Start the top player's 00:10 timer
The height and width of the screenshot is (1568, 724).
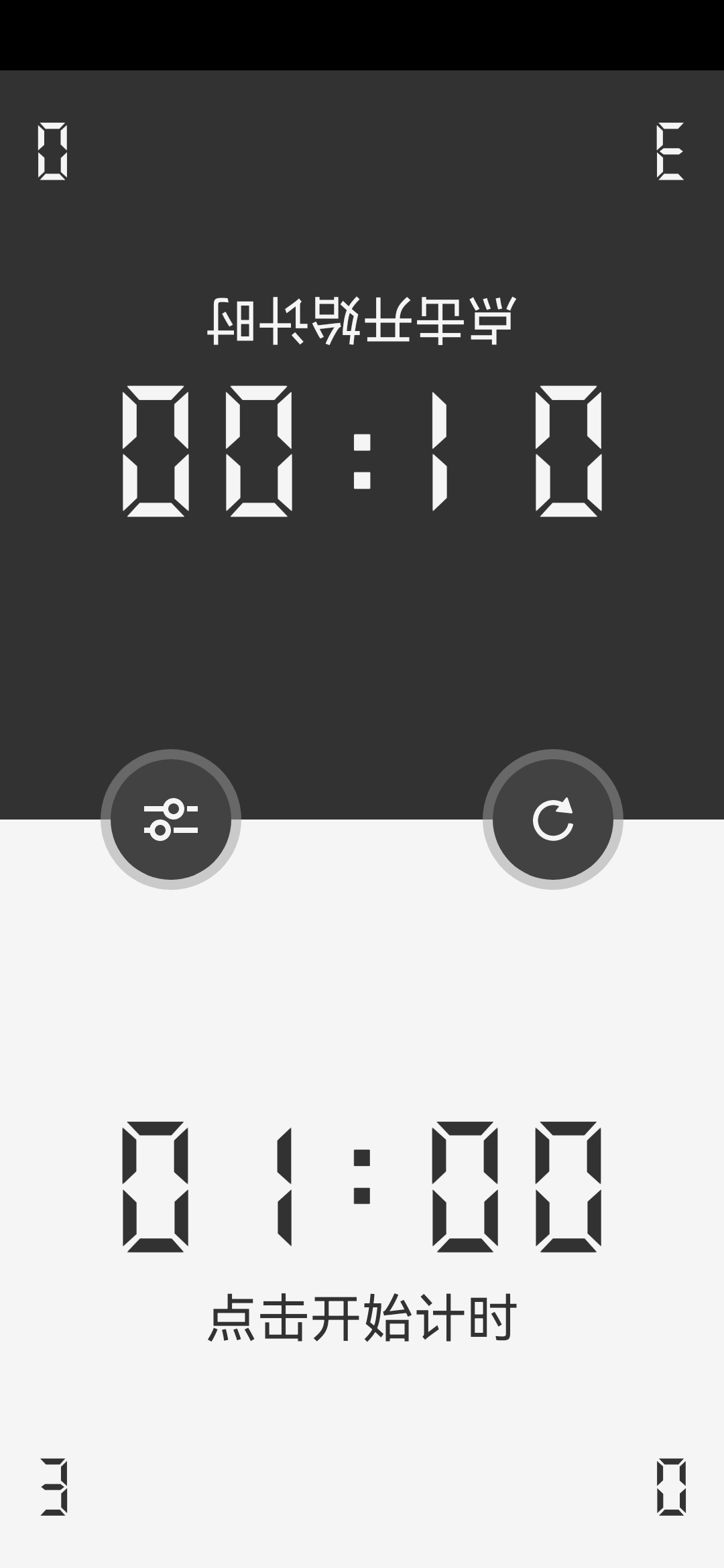(x=362, y=450)
